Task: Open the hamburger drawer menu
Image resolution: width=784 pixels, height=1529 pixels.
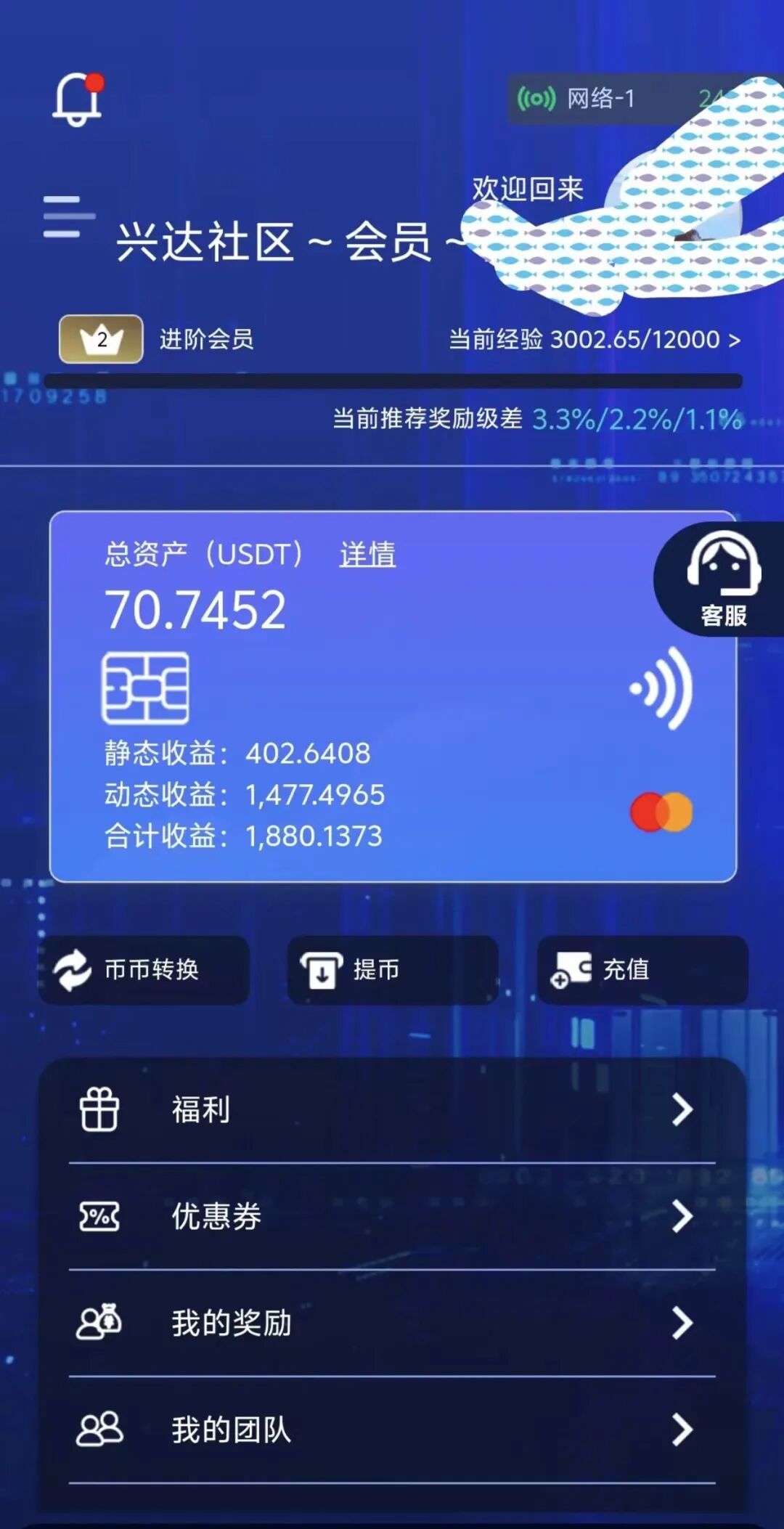Action: (x=68, y=216)
